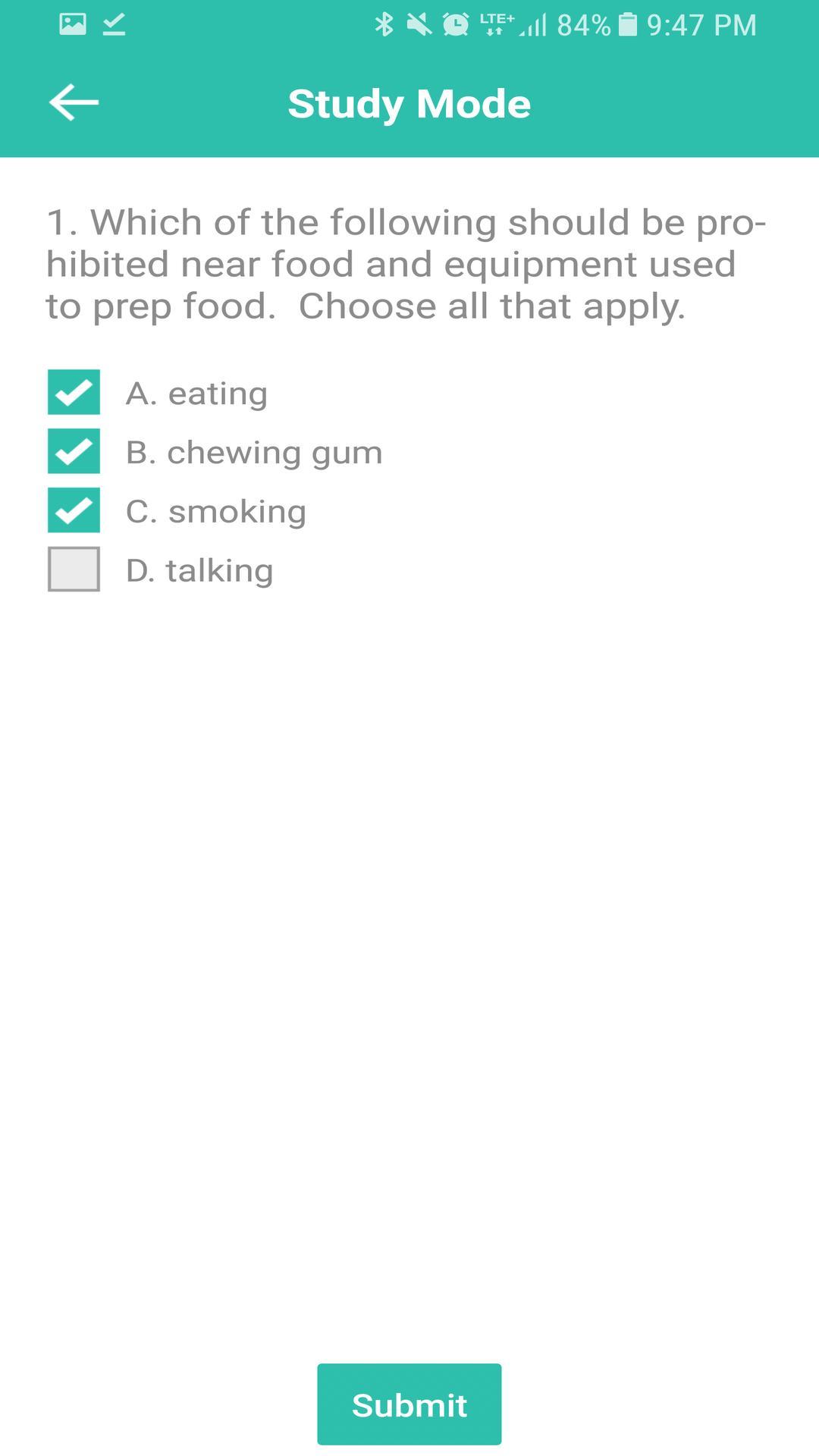The width and height of the screenshot is (819, 1456).
Task: Check option D. talking
Action: point(74,569)
